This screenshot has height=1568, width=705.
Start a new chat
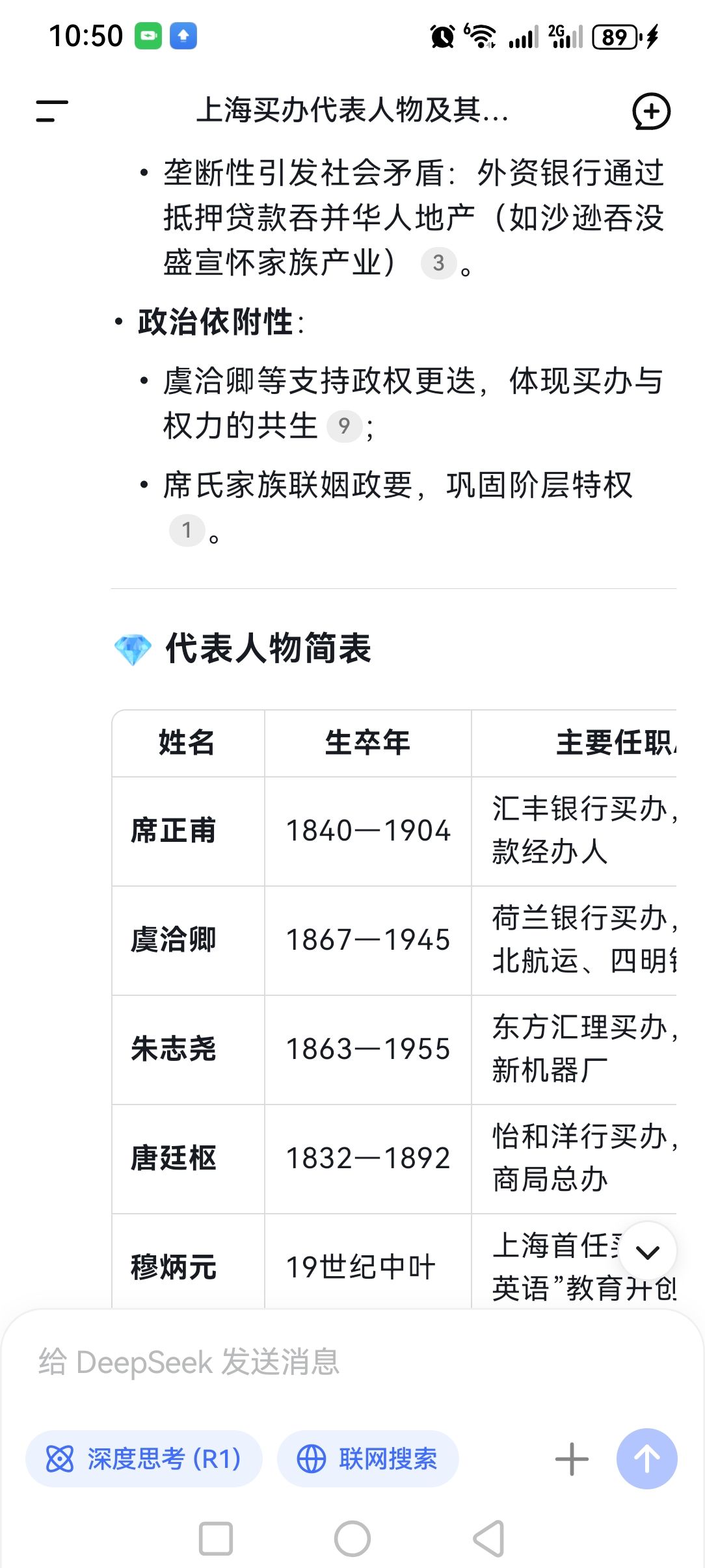tap(651, 111)
